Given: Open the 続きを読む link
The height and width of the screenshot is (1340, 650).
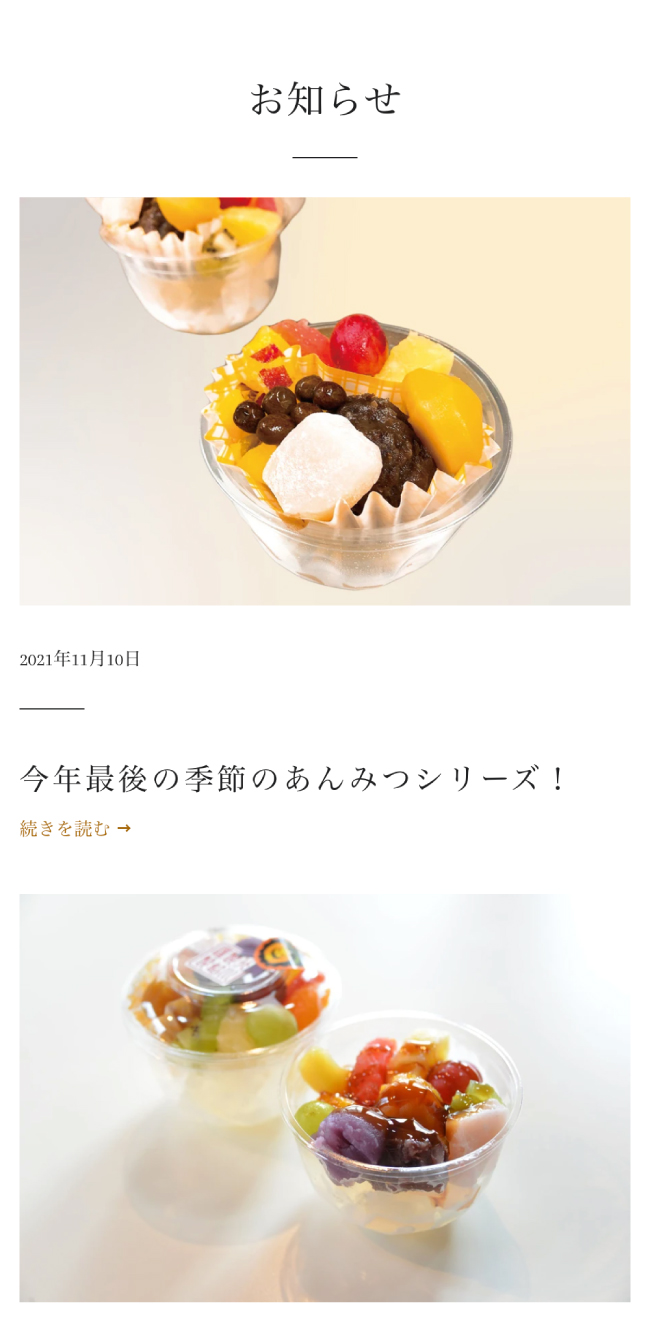Looking at the screenshot, I should (75, 828).
